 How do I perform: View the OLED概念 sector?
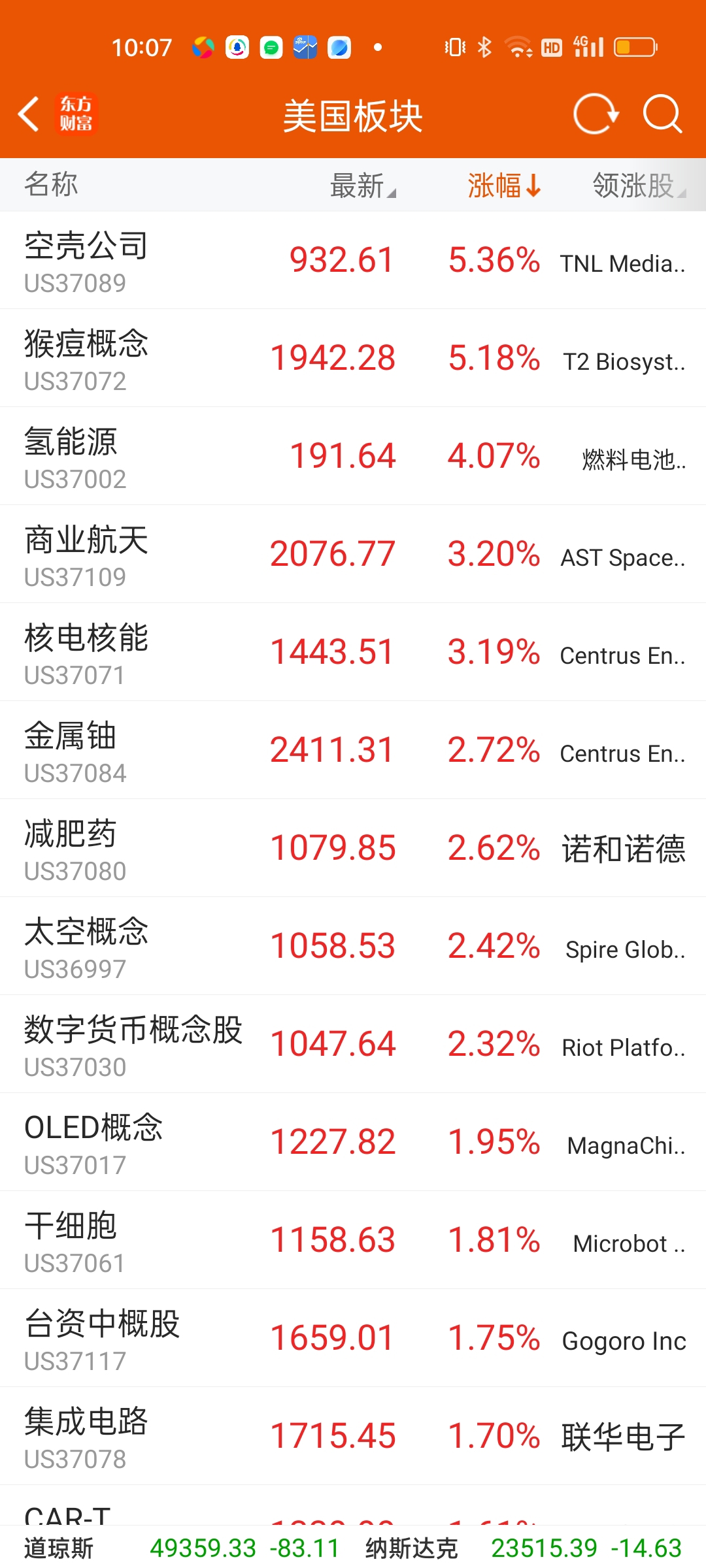click(353, 1142)
